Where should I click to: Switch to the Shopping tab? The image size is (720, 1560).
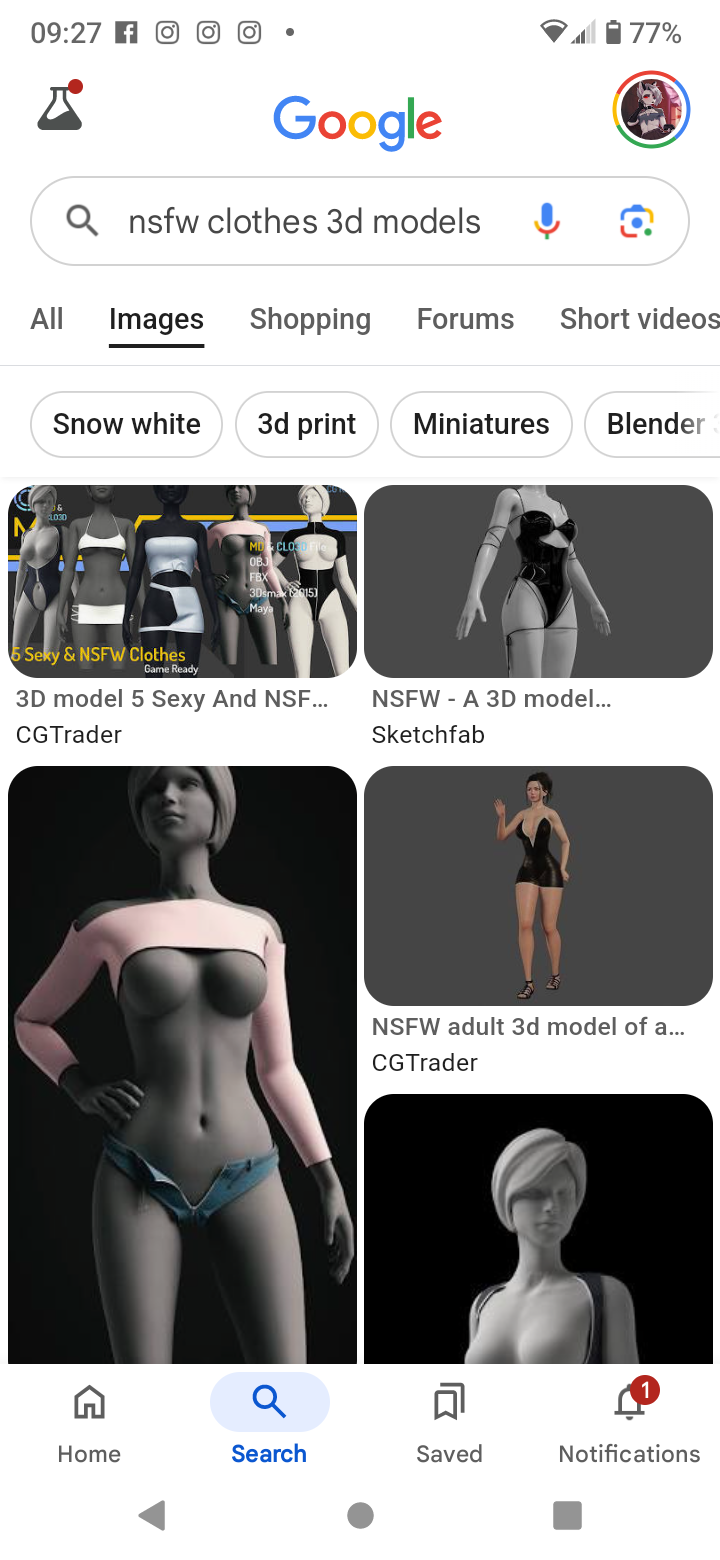[x=310, y=319]
